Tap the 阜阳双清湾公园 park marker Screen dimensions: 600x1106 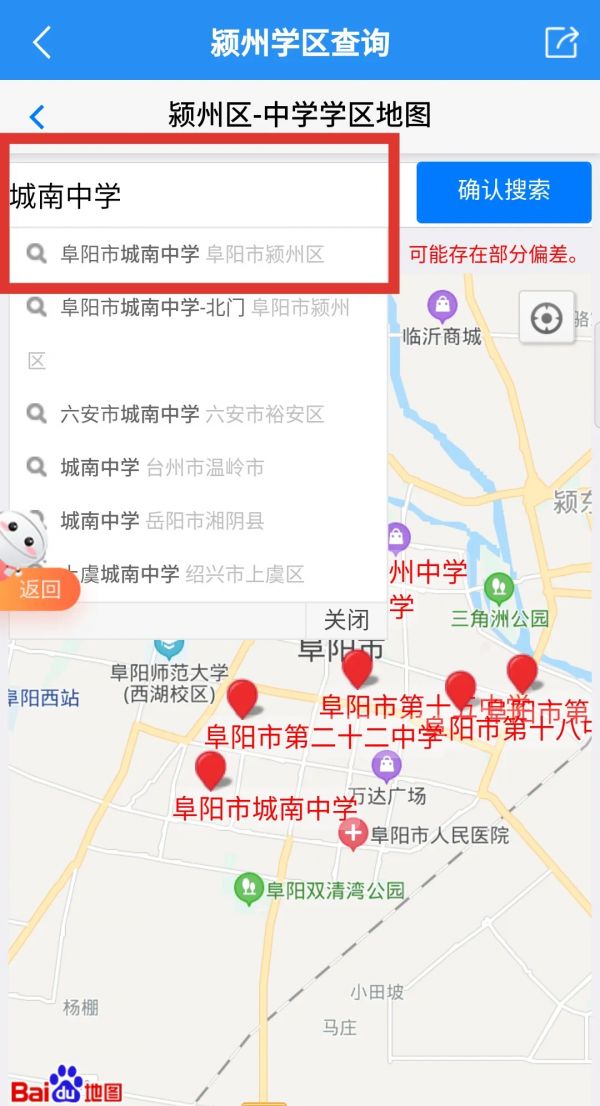coord(248,888)
